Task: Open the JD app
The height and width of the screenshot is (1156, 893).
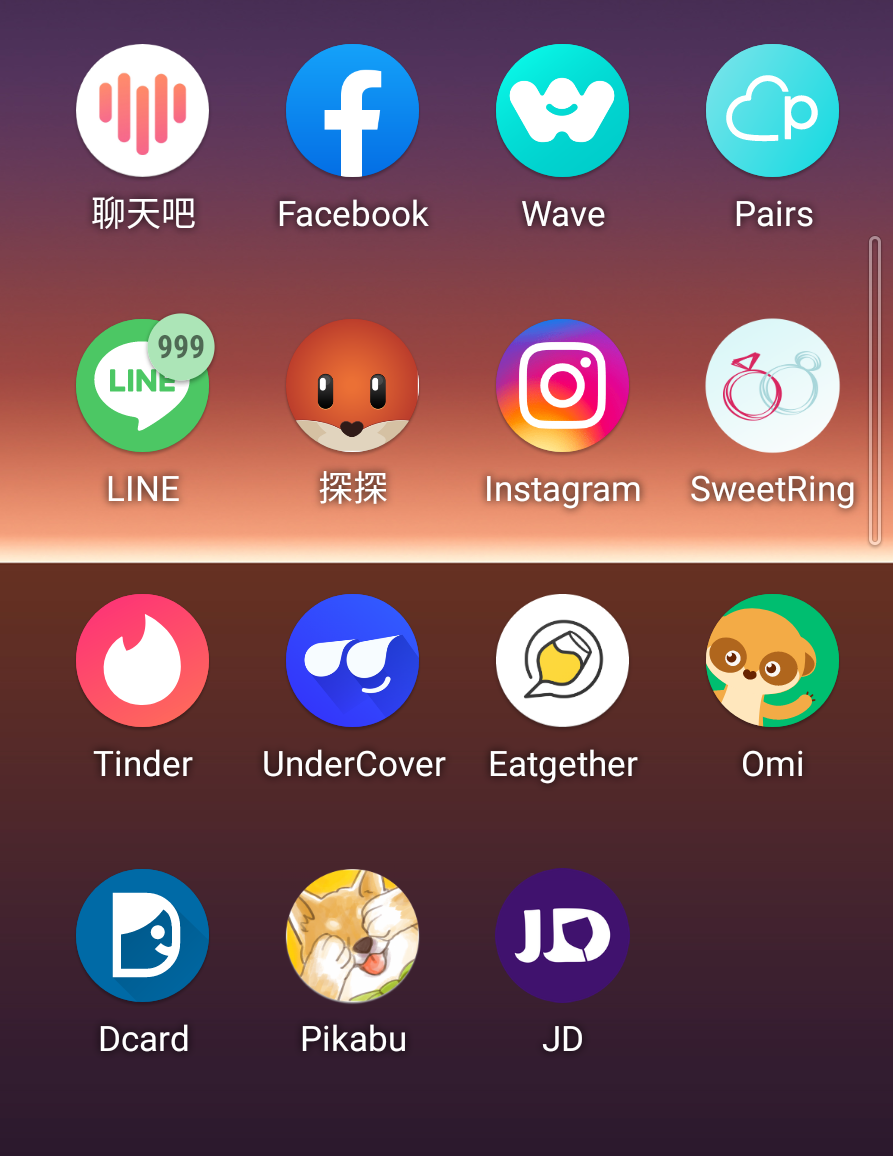Action: pyautogui.click(x=562, y=936)
